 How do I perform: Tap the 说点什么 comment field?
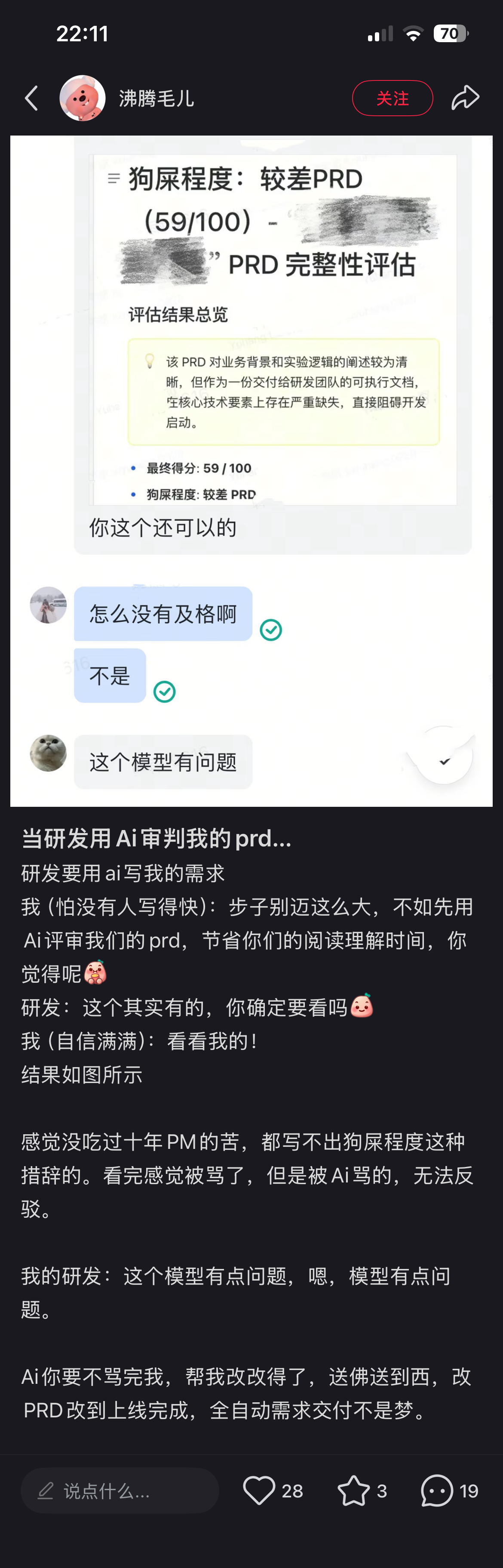pyautogui.click(x=120, y=1491)
